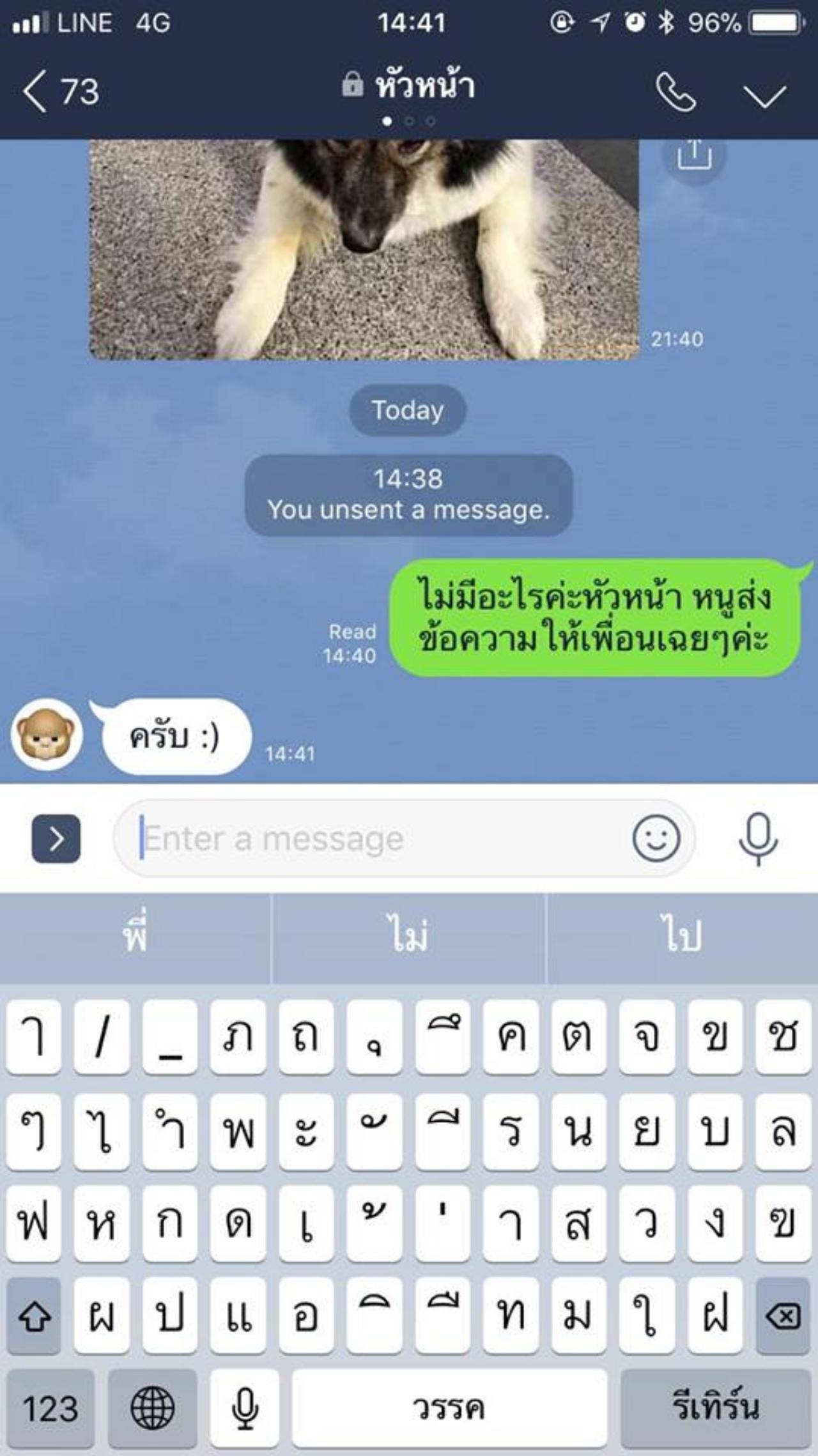Image resolution: width=818 pixels, height=1456 pixels.
Task: Expand the chat options dropdown arrow
Action: [x=765, y=96]
